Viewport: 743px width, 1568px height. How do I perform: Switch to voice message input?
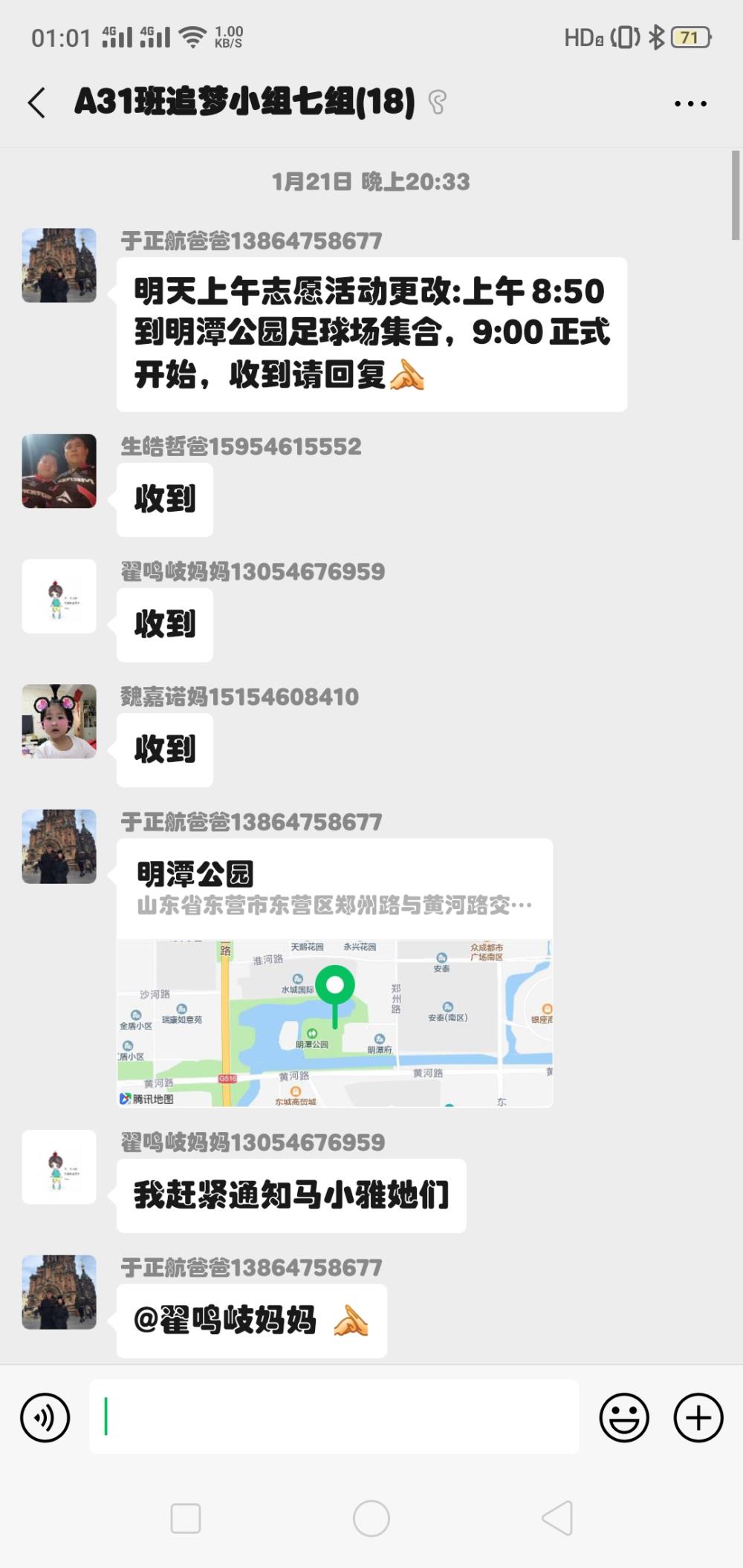click(x=45, y=1417)
